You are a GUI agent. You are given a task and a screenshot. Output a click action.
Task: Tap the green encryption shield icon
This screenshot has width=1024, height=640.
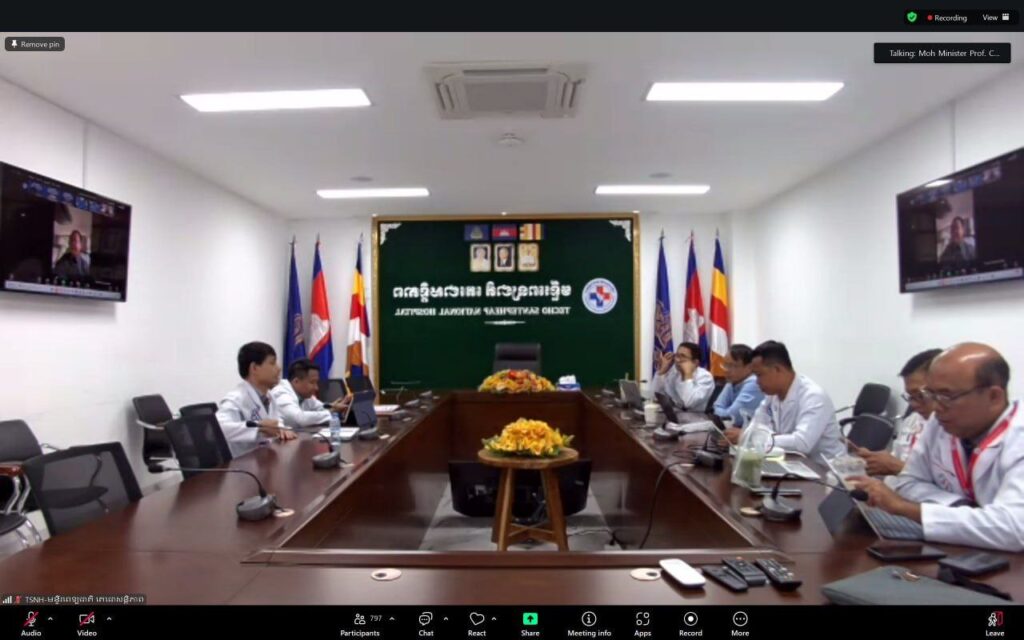(x=912, y=17)
